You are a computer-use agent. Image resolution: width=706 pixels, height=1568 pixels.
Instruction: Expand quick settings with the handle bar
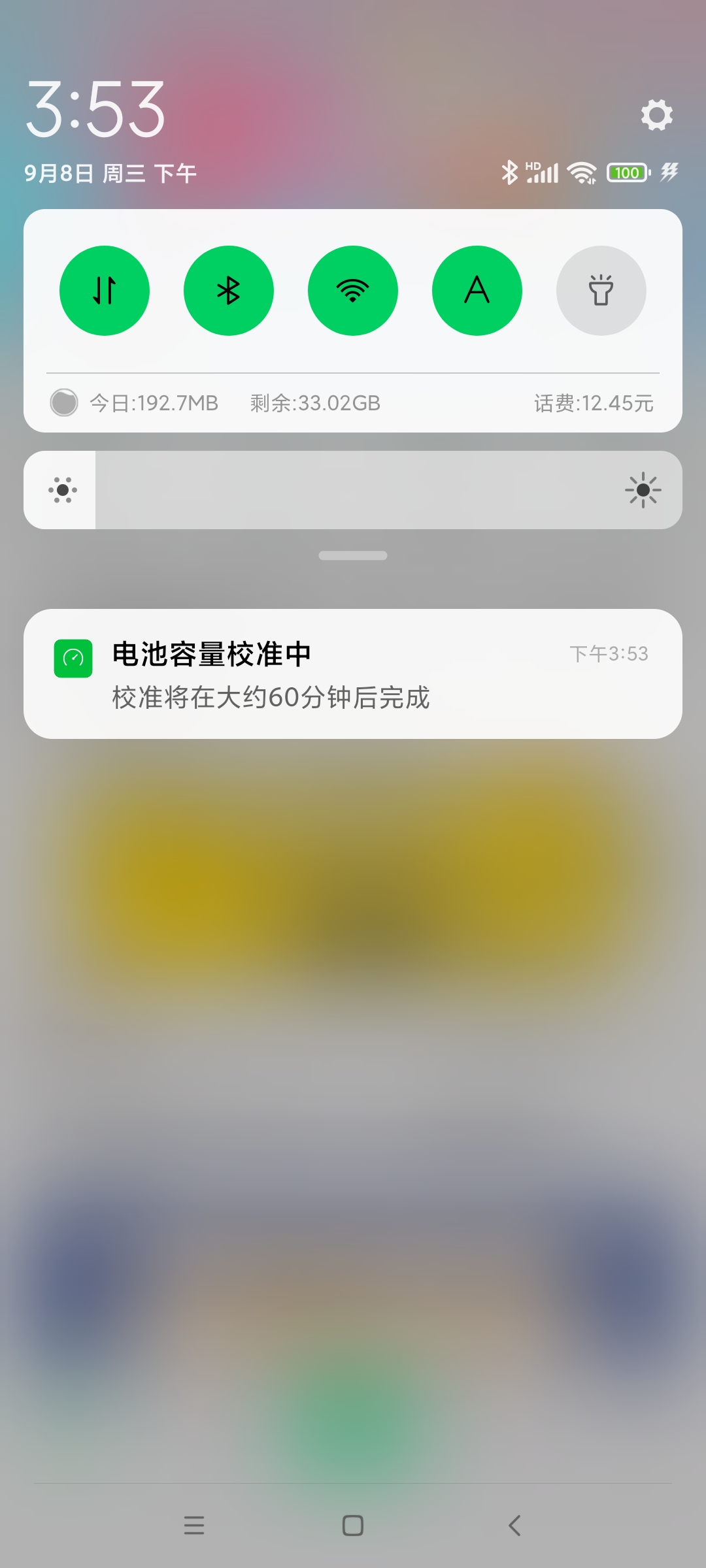click(x=353, y=555)
